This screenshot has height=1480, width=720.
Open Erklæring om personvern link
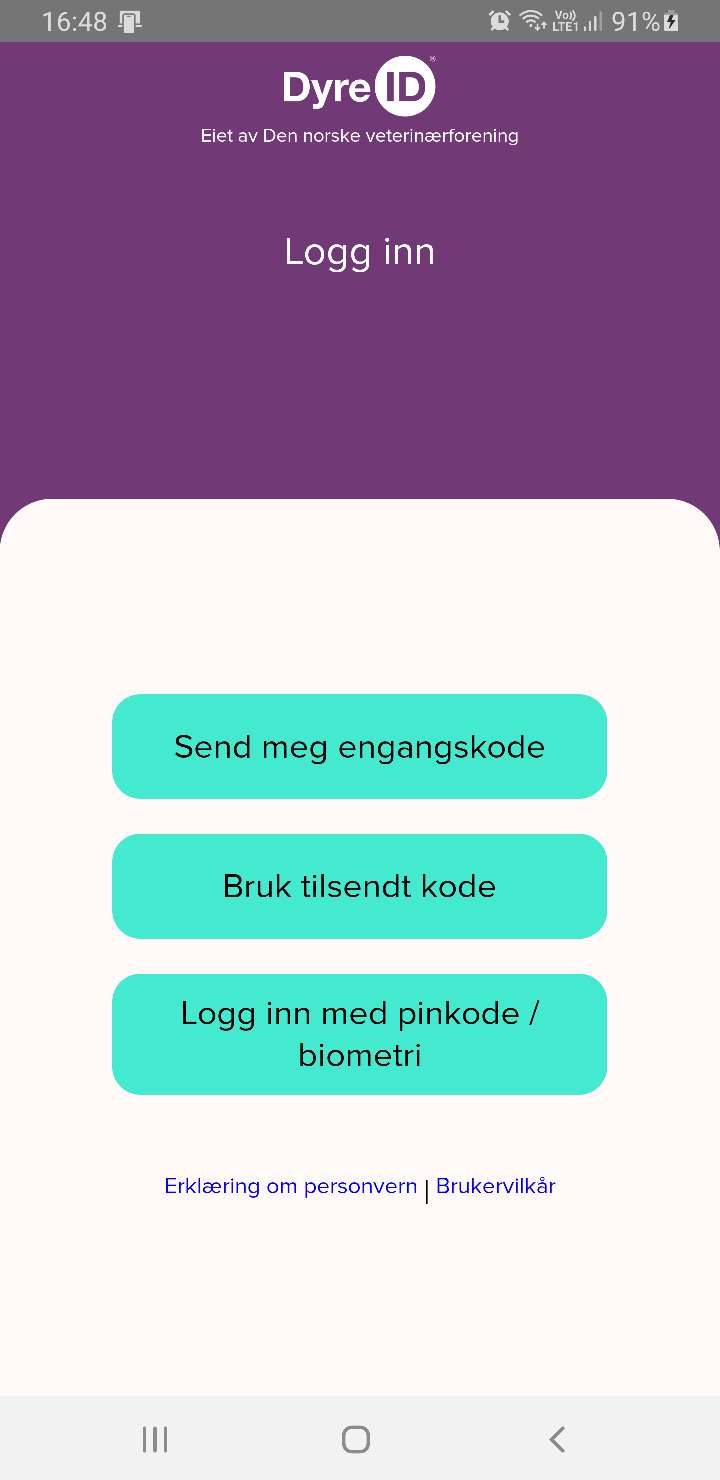(x=290, y=1186)
